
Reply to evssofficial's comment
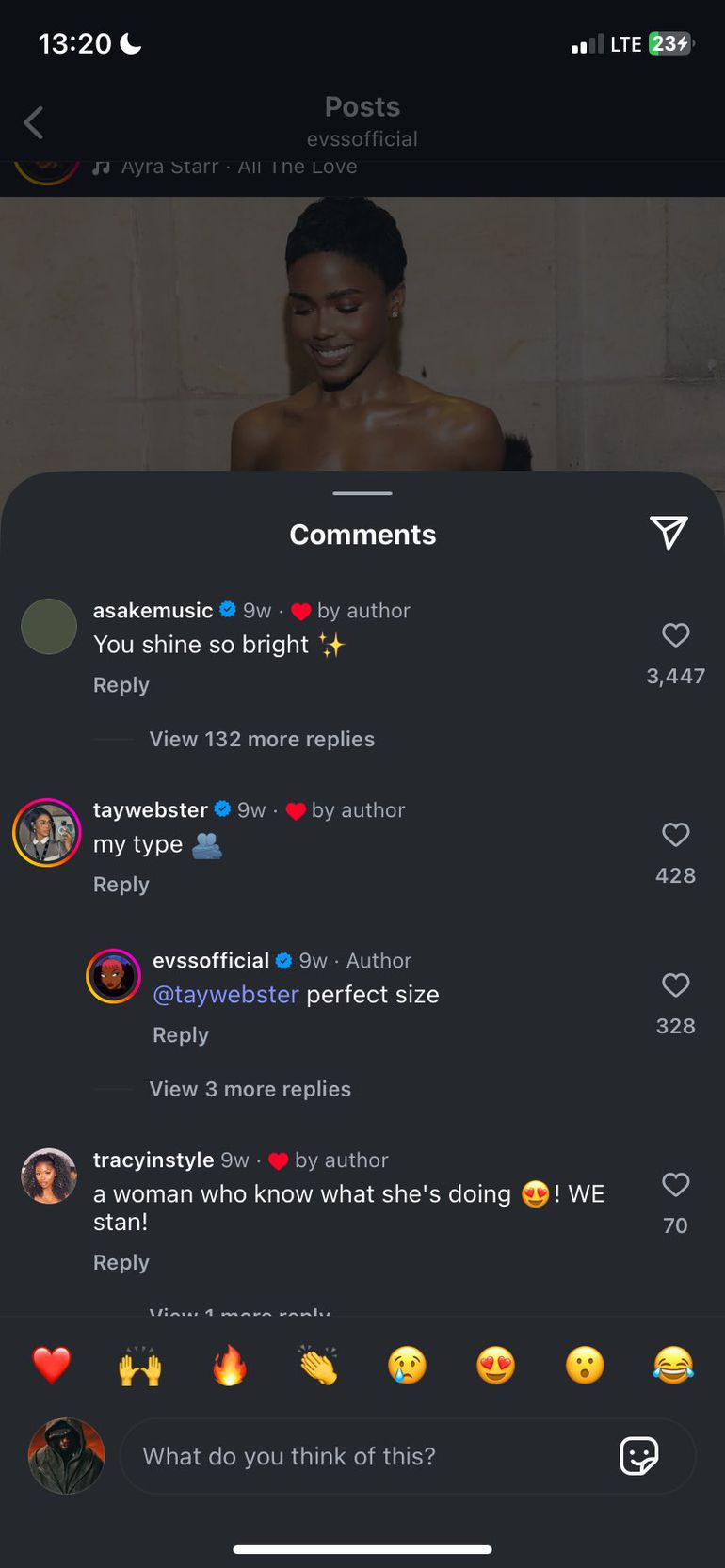coord(180,1035)
